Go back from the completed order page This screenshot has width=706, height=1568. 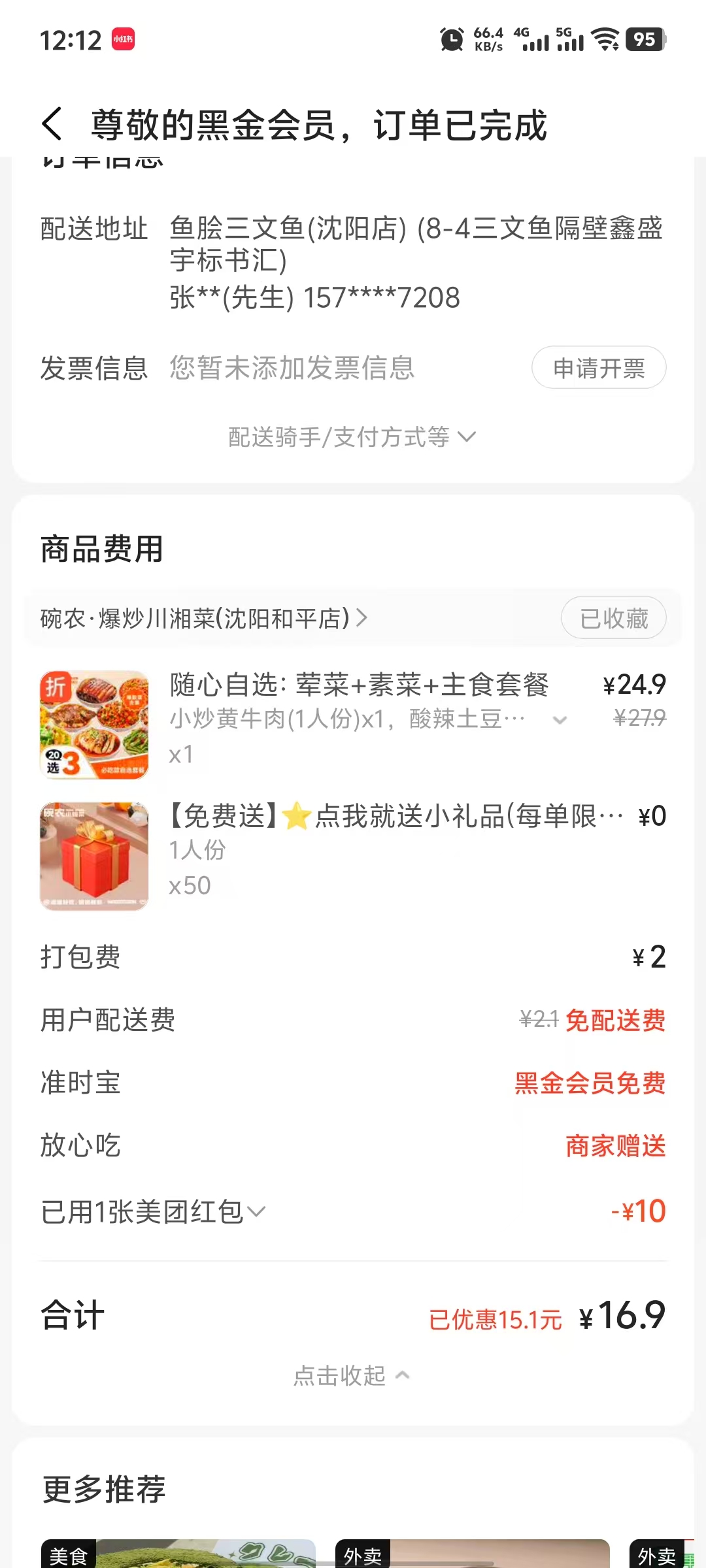52,124
